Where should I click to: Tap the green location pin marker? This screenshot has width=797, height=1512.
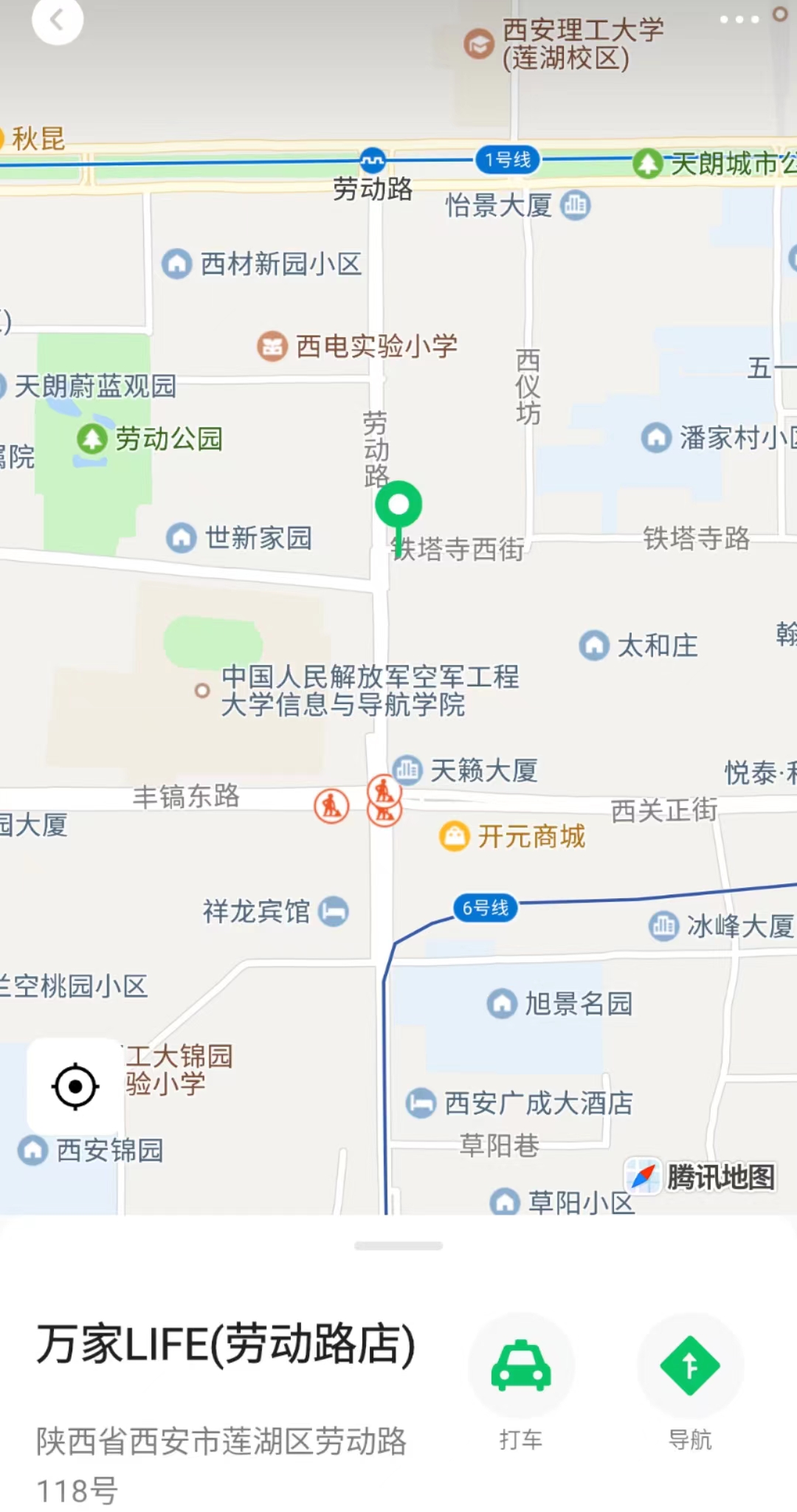click(x=398, y=506)
